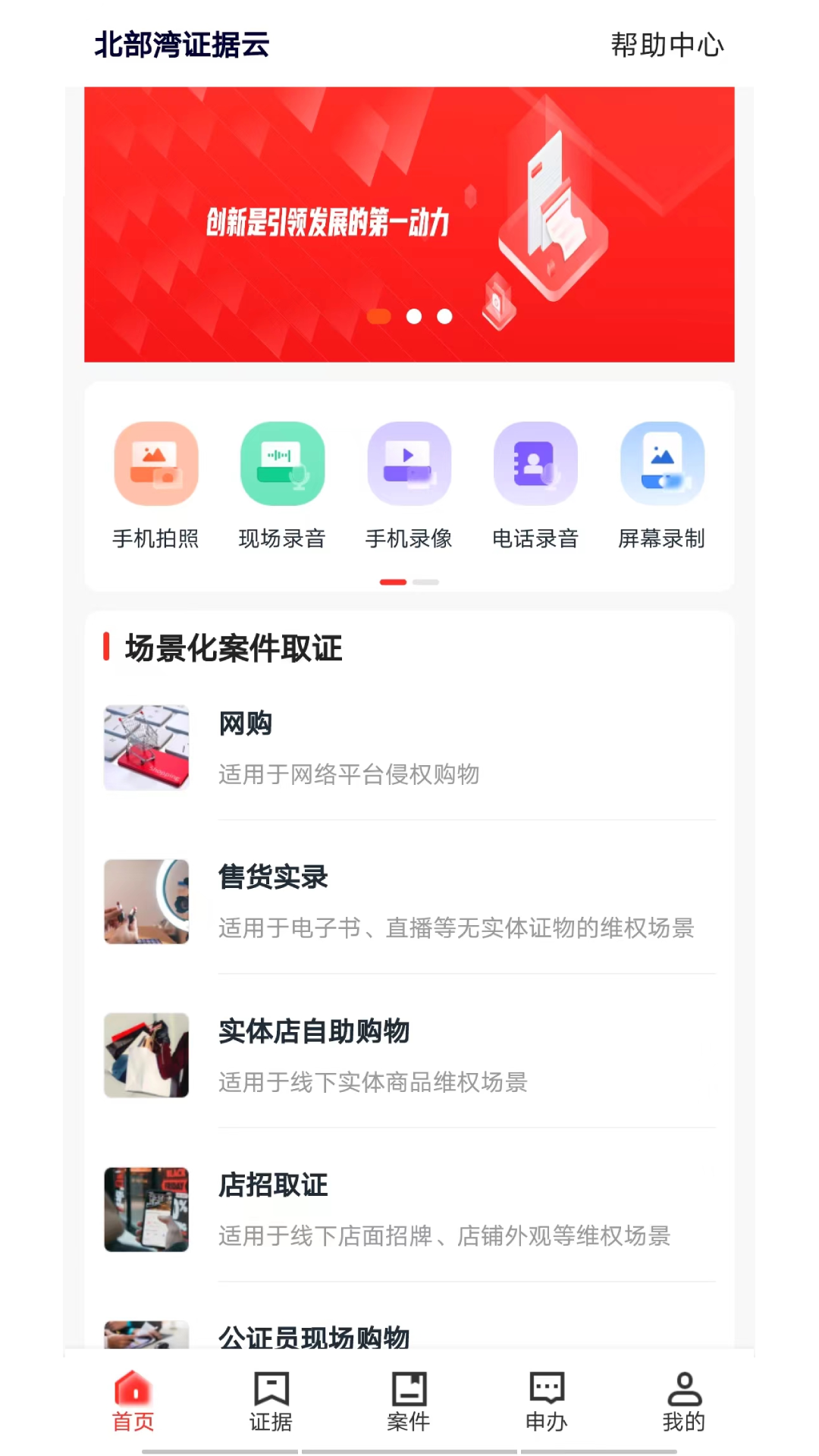This screenshot has width=819, height=1456.
Task: Jump to second banner slide dot
Action: [415, 317]
